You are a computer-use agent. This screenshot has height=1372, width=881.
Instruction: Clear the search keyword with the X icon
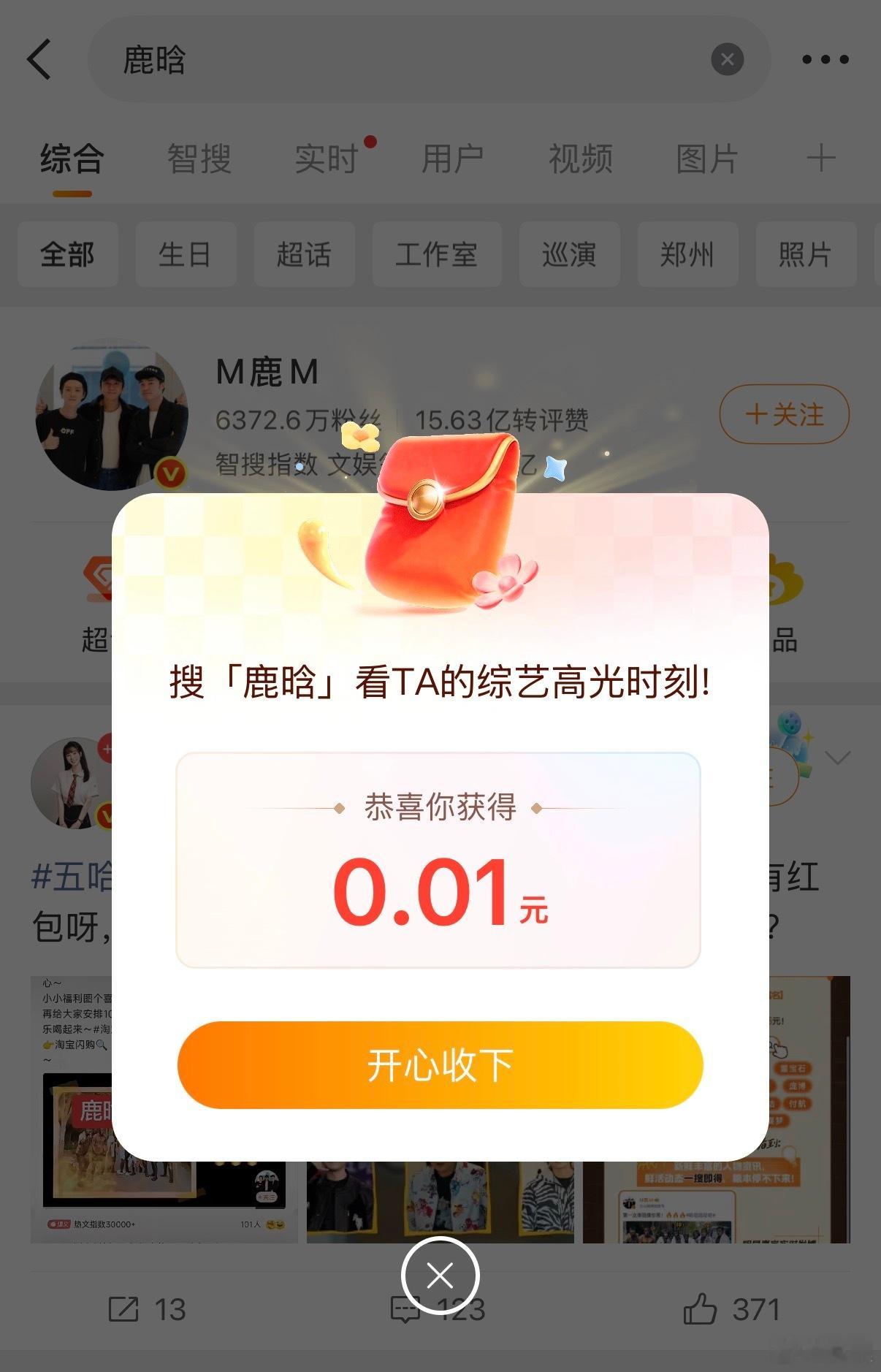727,59
